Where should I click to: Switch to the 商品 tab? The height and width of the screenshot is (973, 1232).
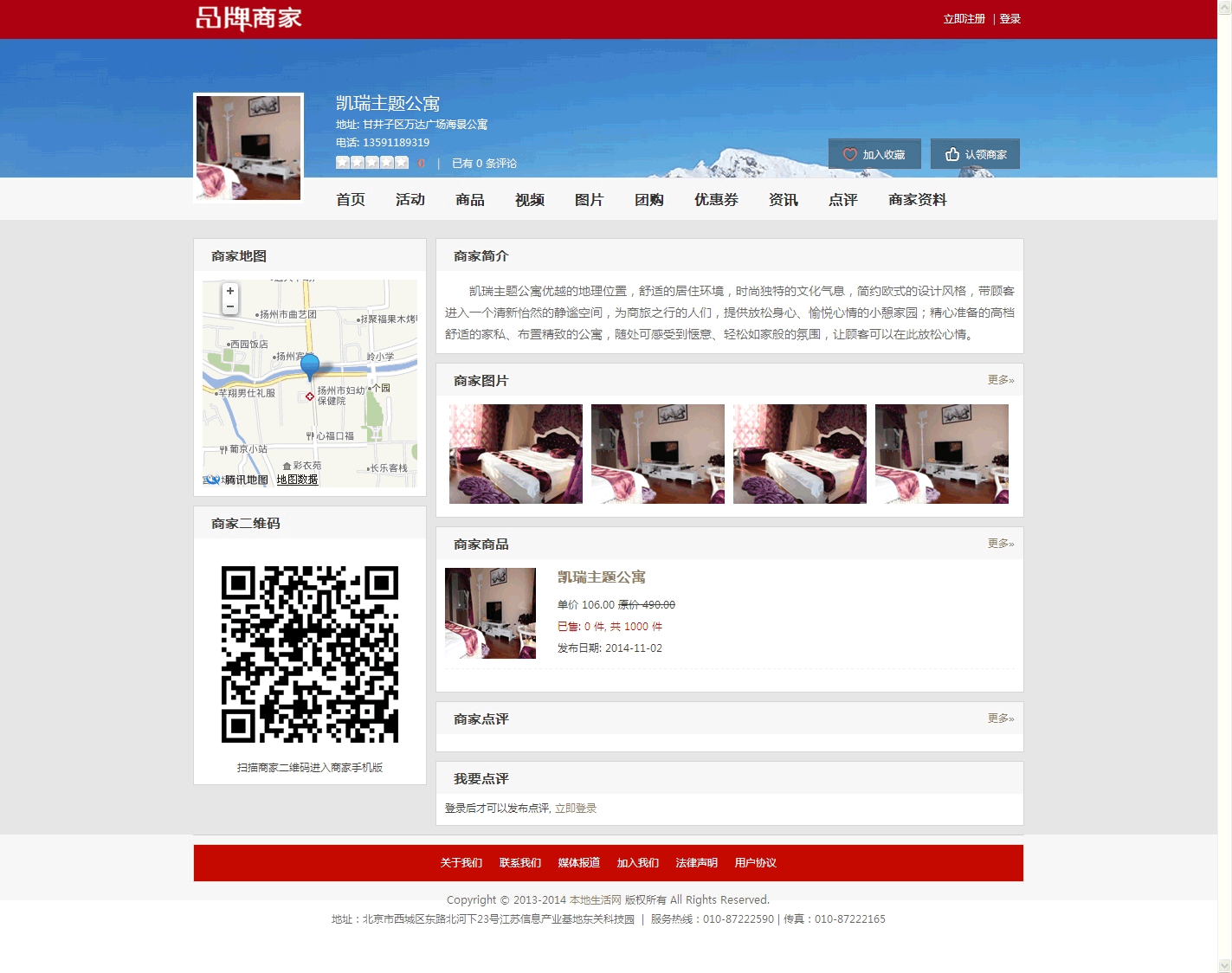469,200
